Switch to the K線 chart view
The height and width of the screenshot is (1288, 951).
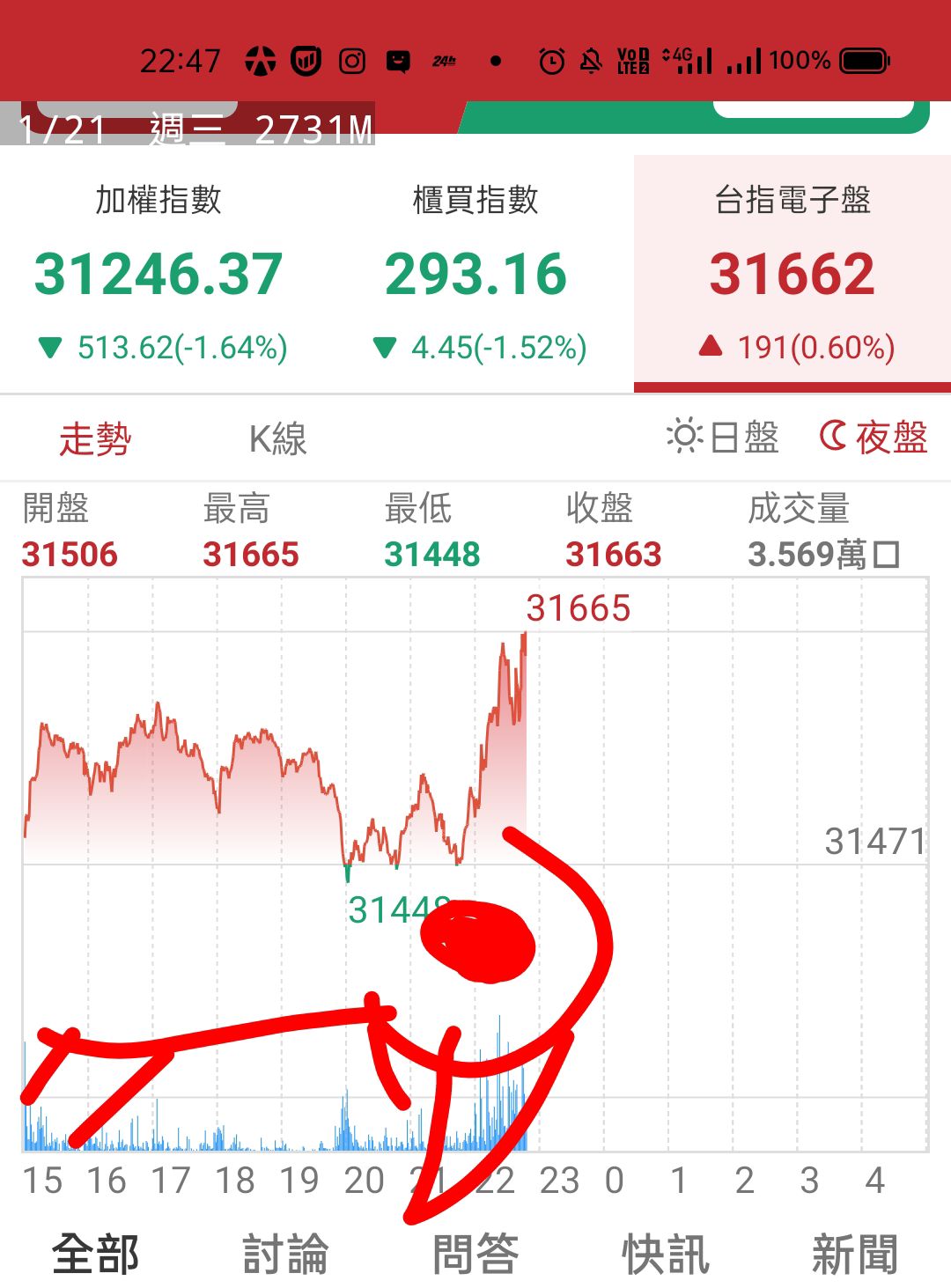point(277,438)
